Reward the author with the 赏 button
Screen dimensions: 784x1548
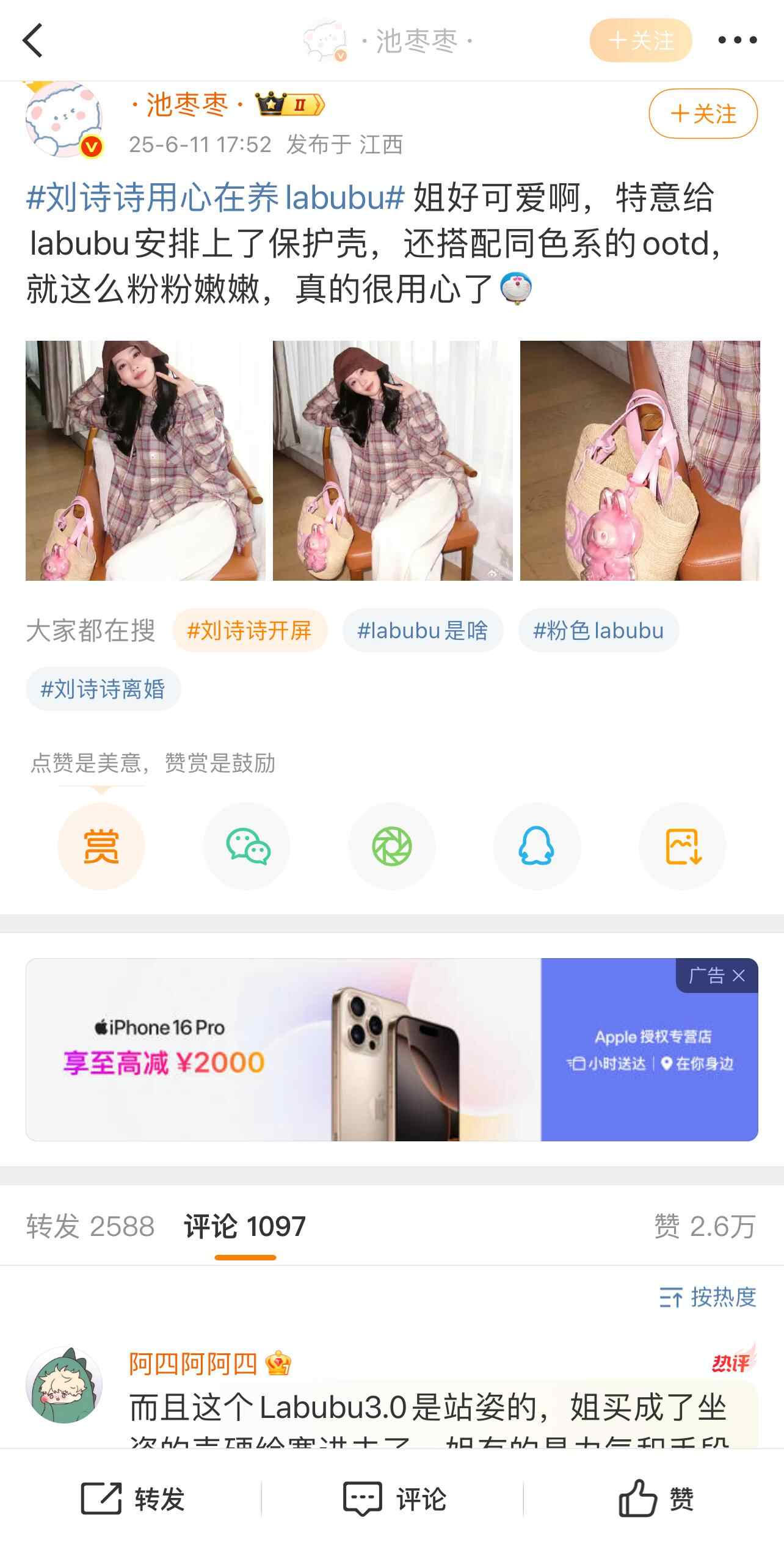coord(101,846)
